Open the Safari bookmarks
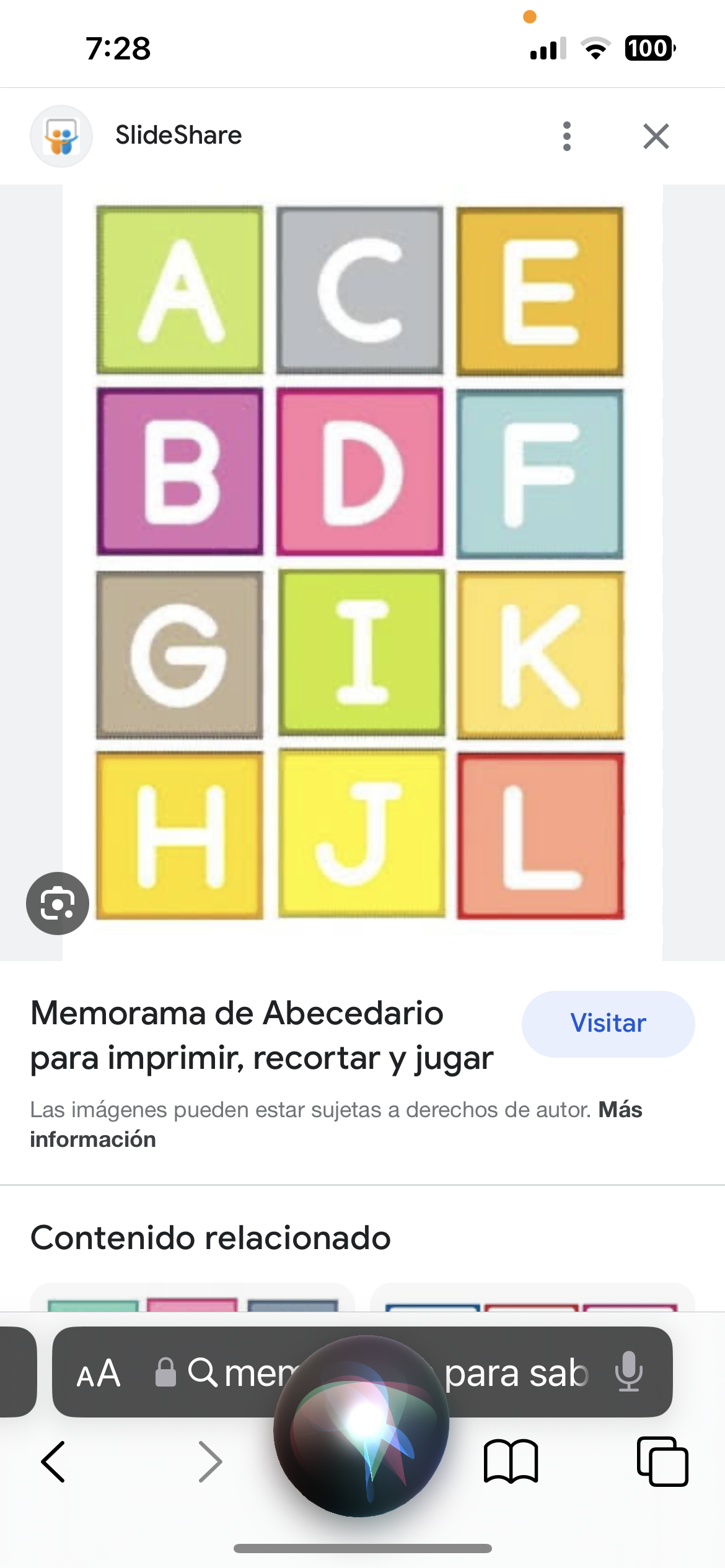725x1568 pixels. coord(511,1461)
